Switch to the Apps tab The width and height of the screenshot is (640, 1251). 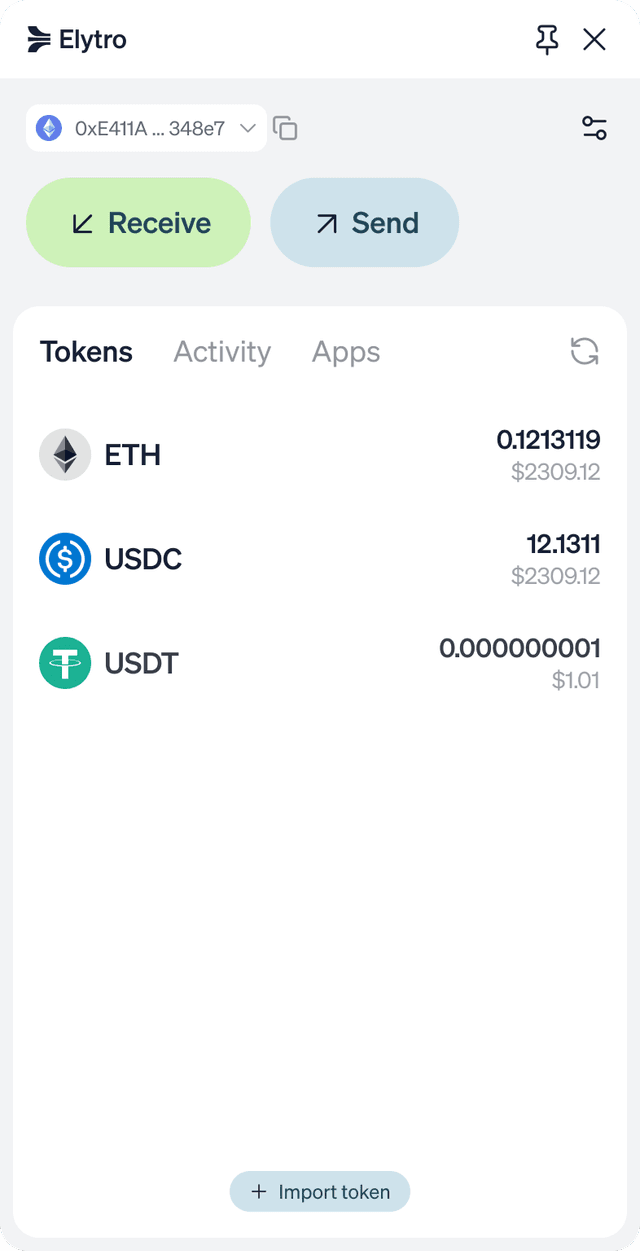click(346, 352)
